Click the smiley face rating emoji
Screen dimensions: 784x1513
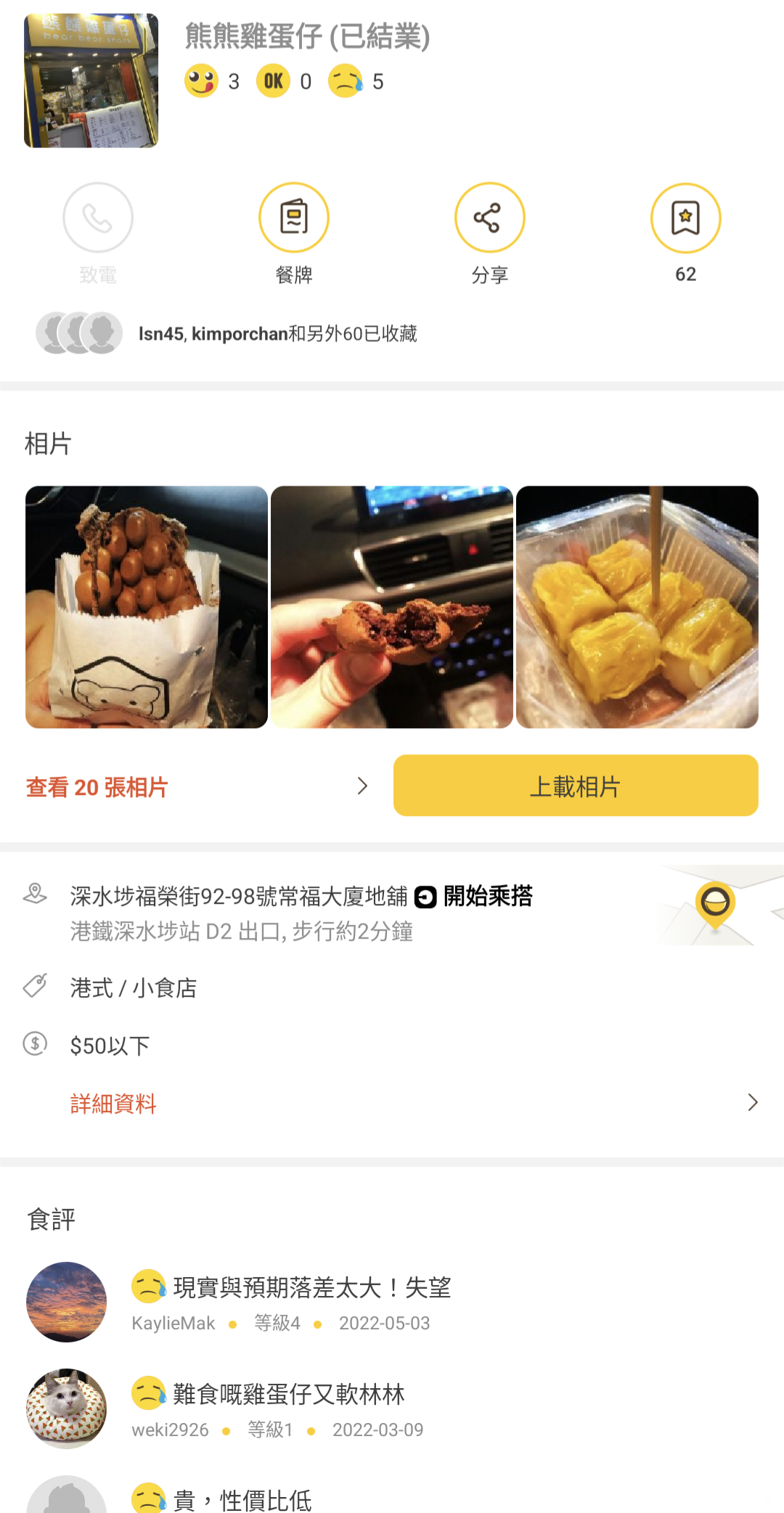point(199,81)
